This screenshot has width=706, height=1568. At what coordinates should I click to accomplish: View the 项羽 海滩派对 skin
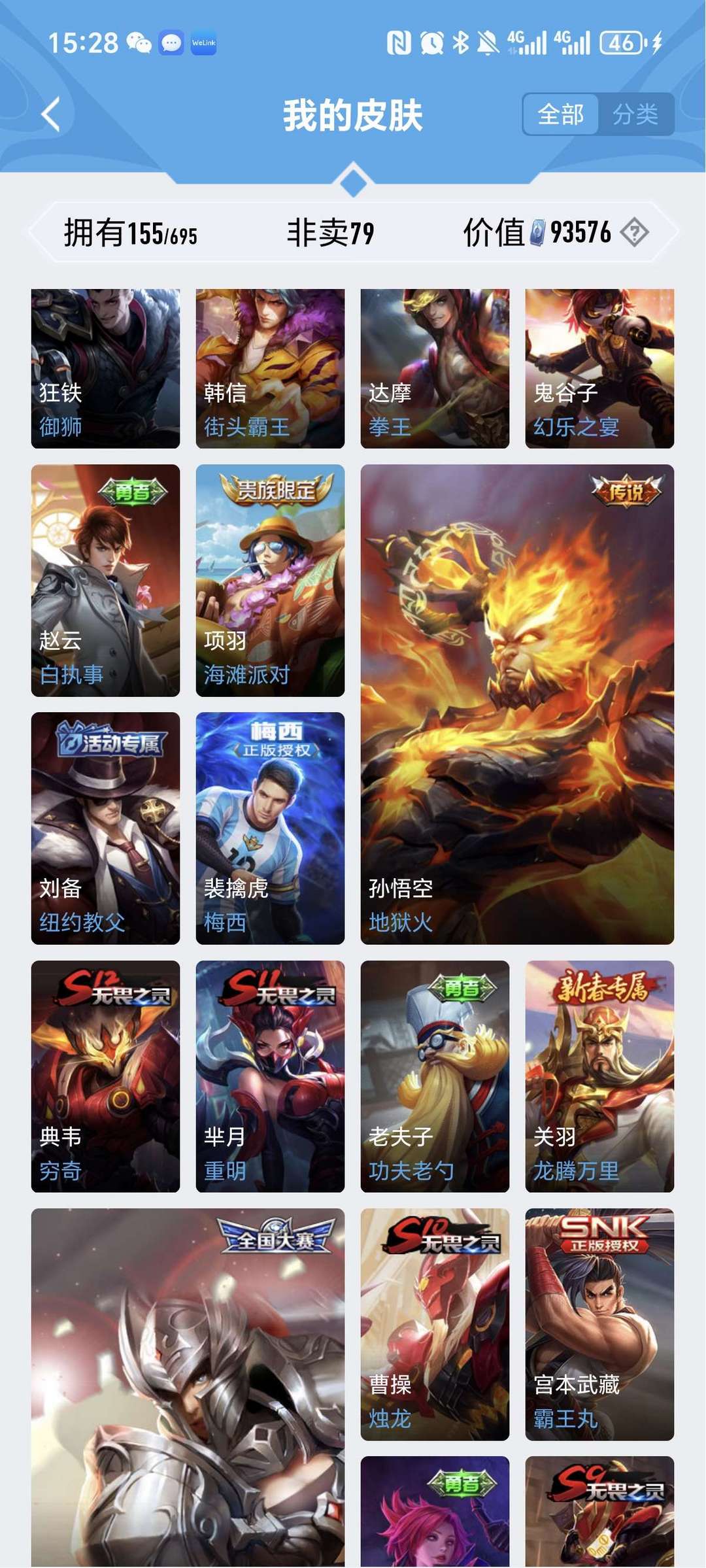coord(270,580)
